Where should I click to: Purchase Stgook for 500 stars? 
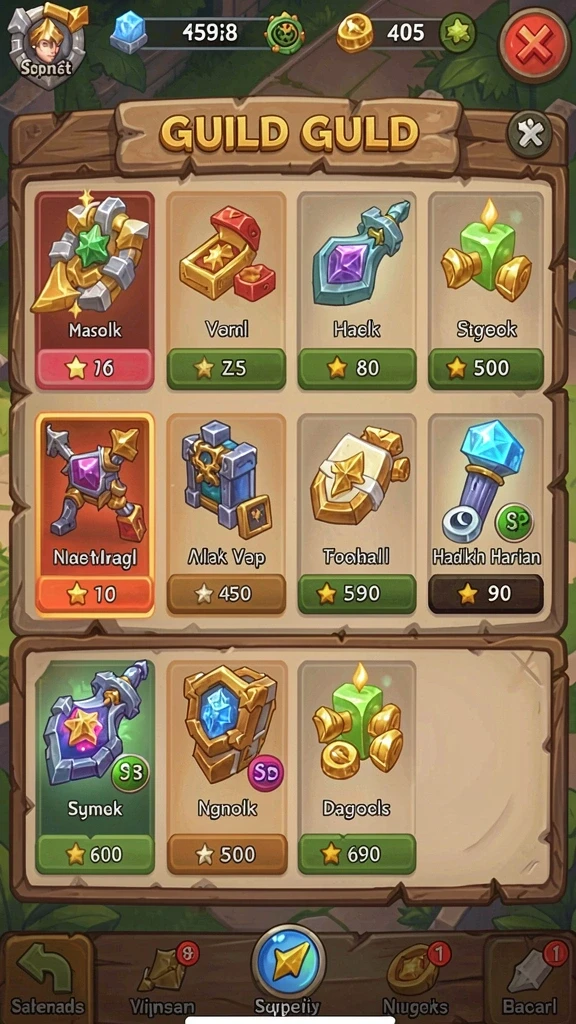click(486, 369)
